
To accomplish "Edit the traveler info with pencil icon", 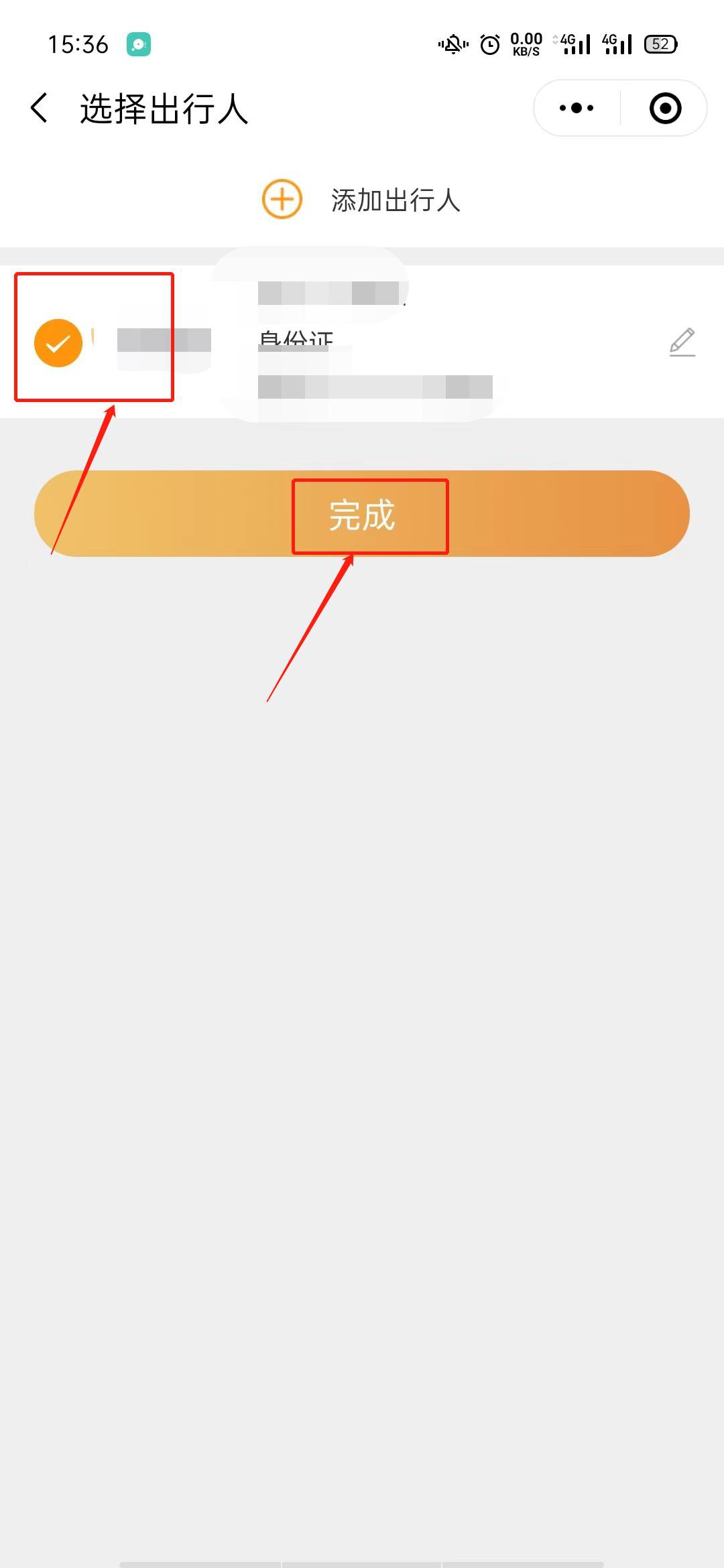I will point(682,342).
